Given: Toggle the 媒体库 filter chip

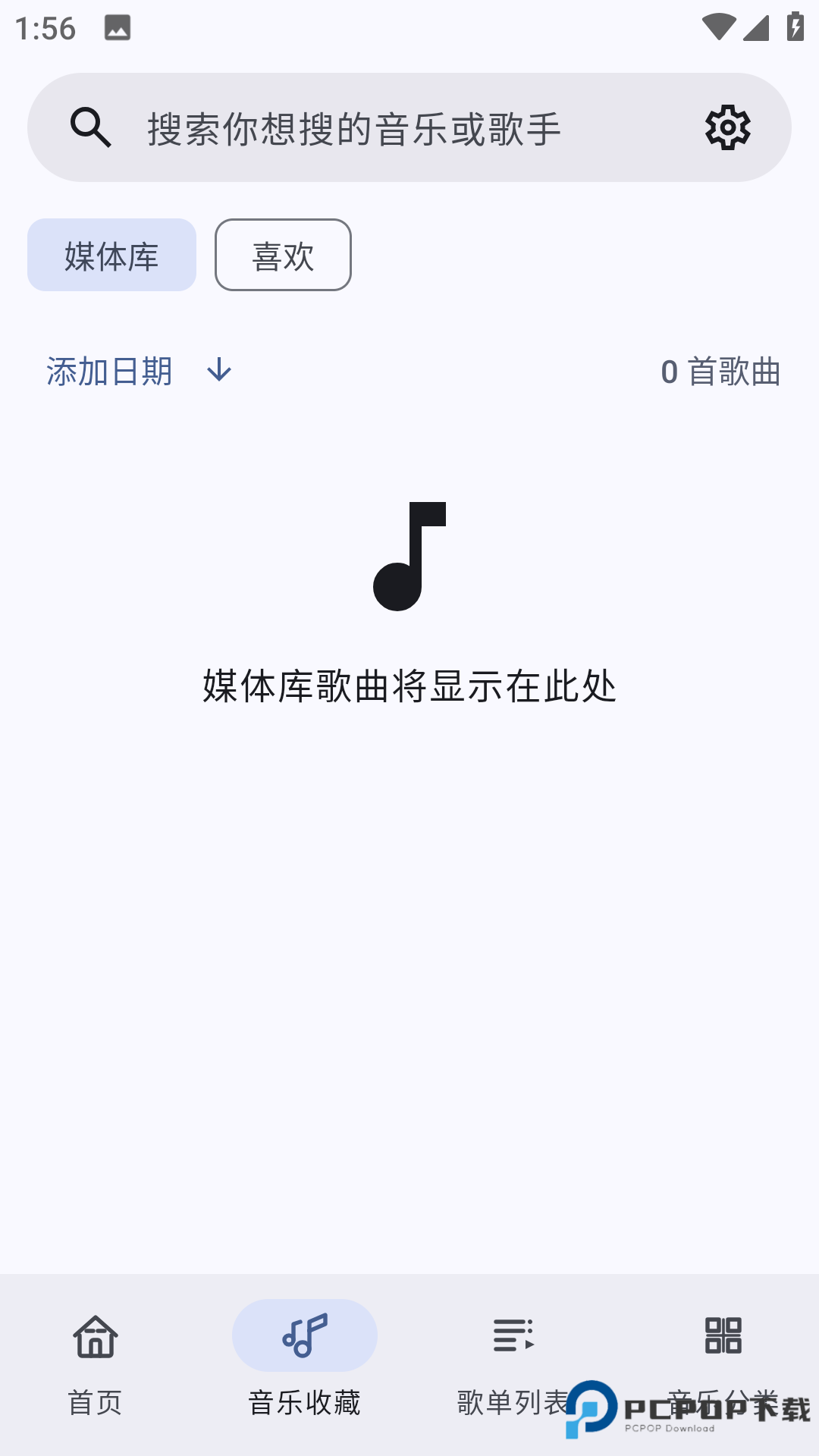Looking at the screenshot, I should (111, 255).
